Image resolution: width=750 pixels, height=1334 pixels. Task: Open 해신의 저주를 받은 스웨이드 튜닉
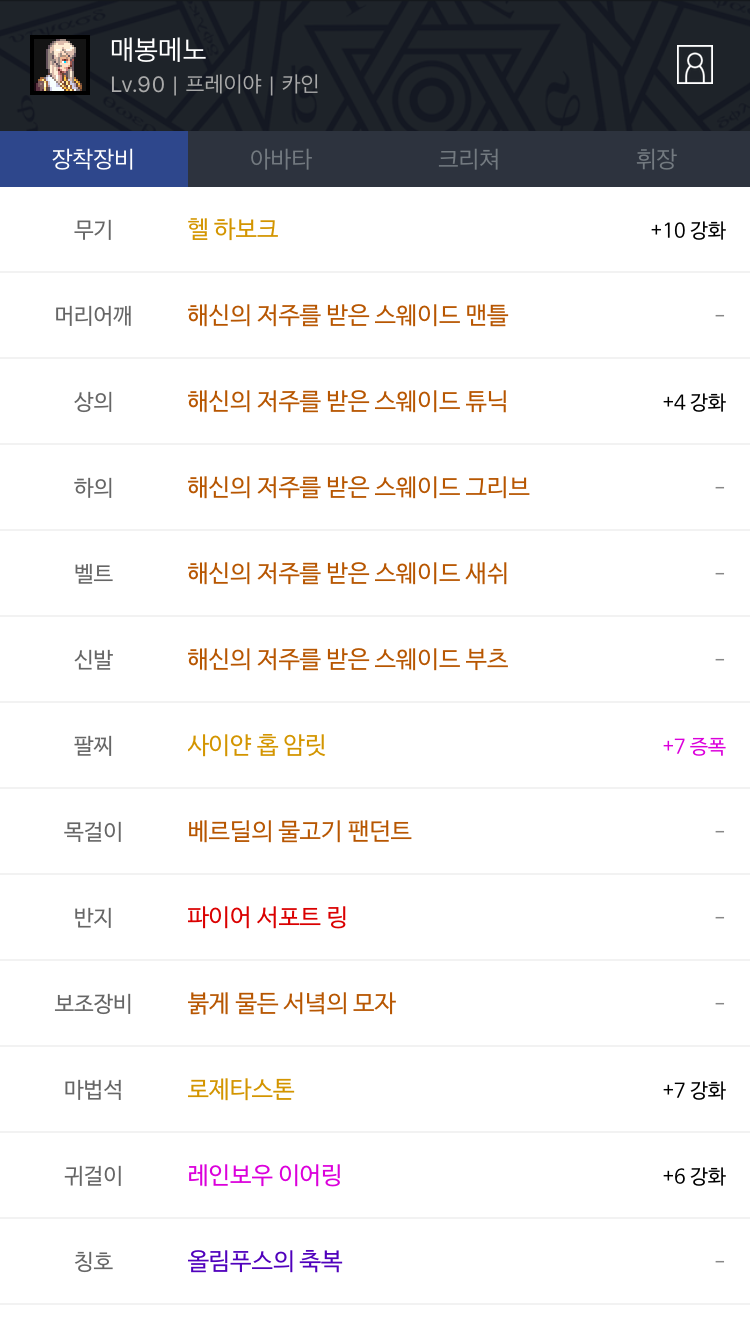348,401
